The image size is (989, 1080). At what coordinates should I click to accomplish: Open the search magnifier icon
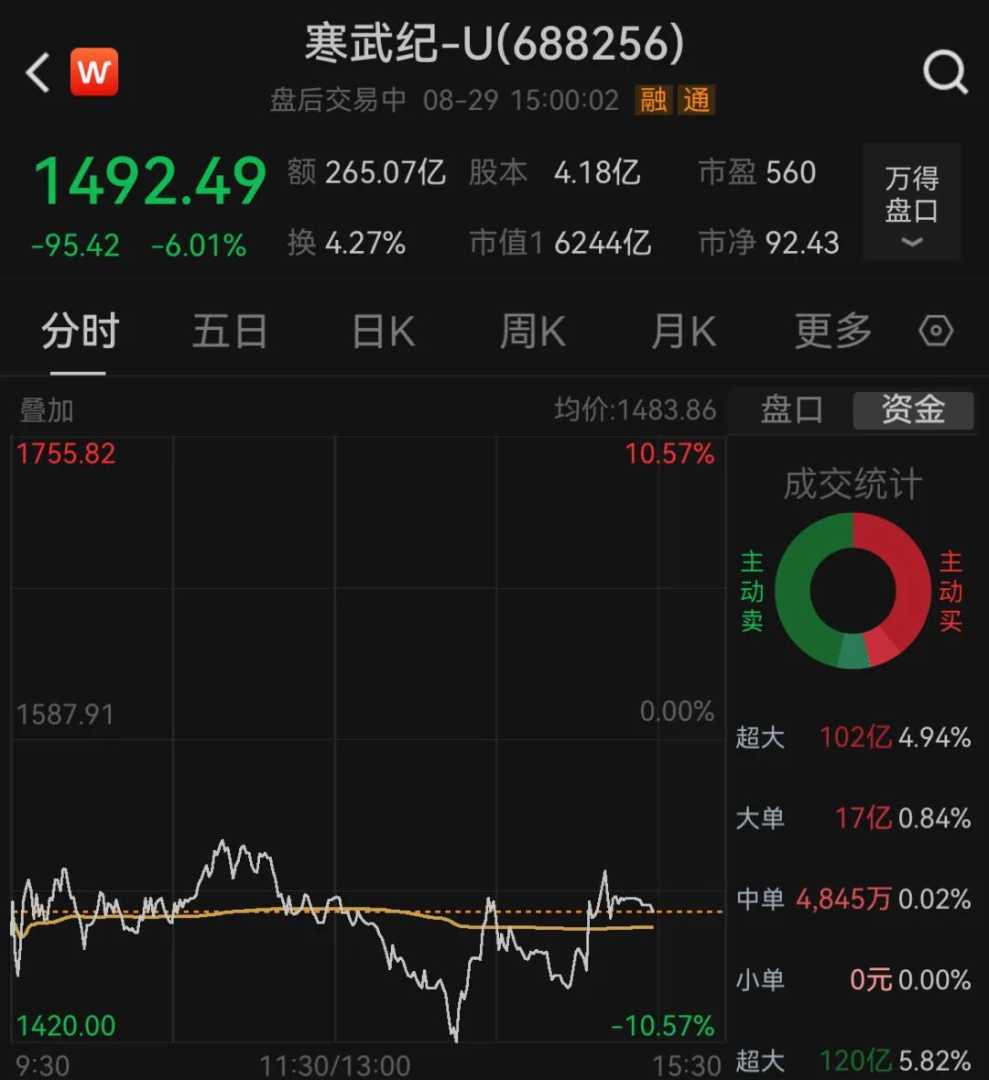point(944,72)
